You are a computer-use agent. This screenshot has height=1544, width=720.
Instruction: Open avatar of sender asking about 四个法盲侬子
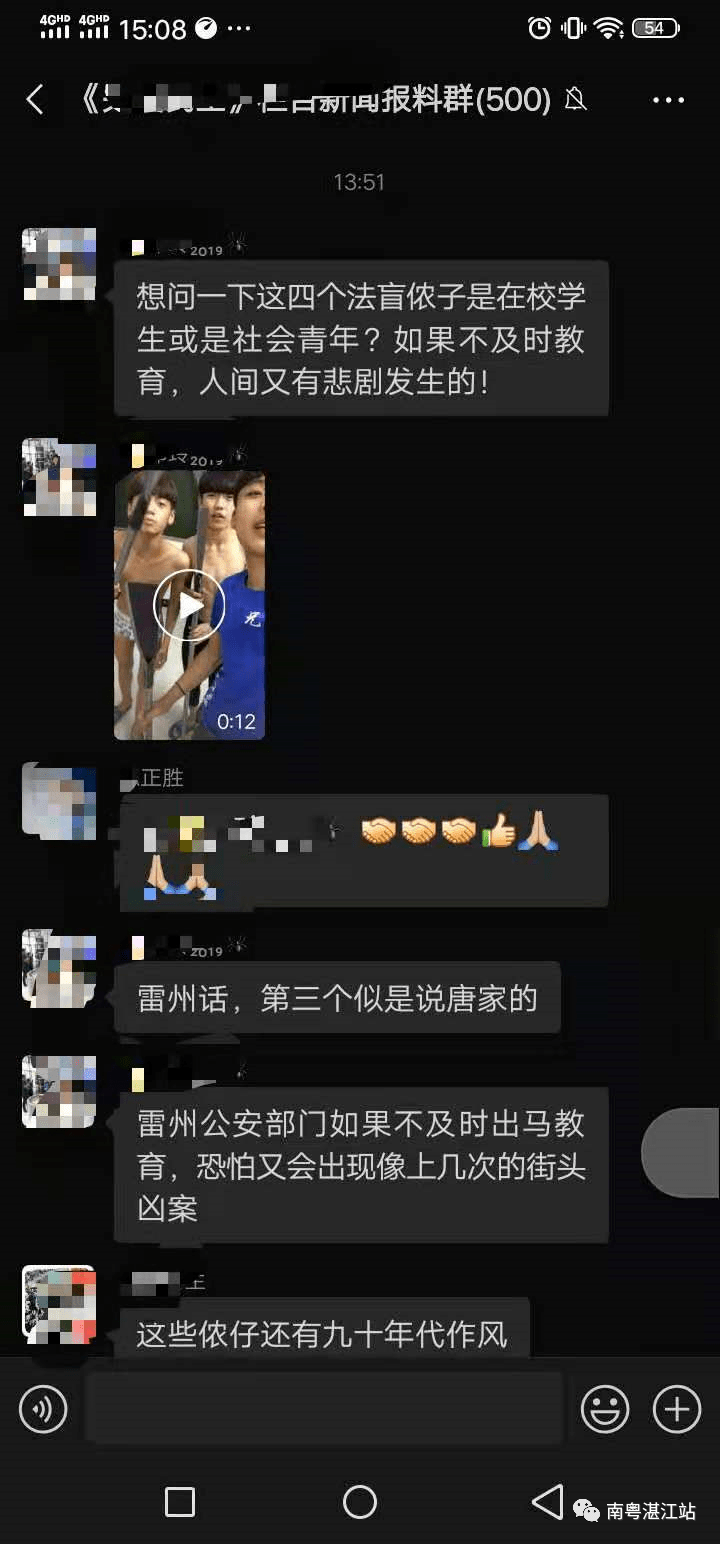coord(59,264)
